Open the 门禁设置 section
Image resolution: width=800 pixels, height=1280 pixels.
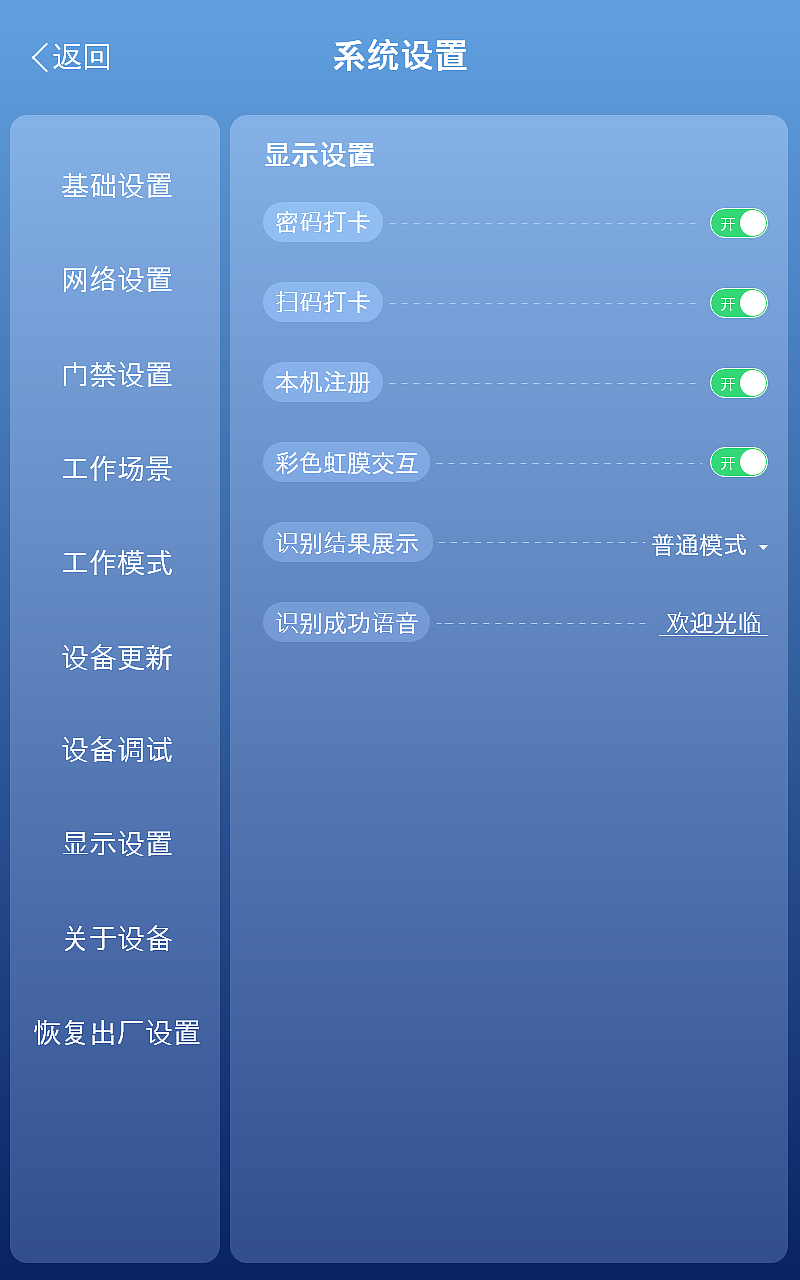[x=115, y=375]
